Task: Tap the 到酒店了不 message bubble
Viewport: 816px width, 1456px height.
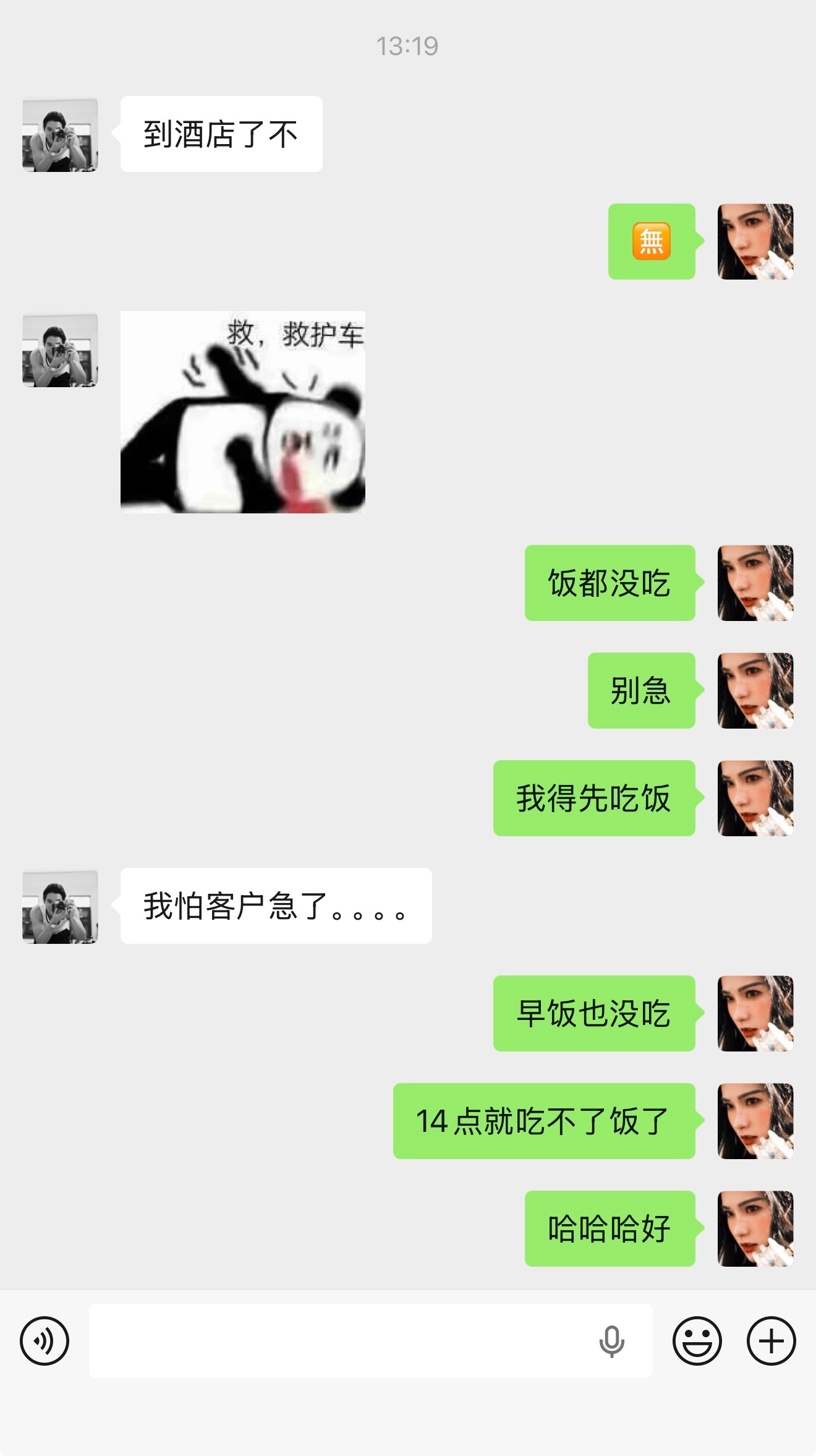Action: tap(219, 134)
